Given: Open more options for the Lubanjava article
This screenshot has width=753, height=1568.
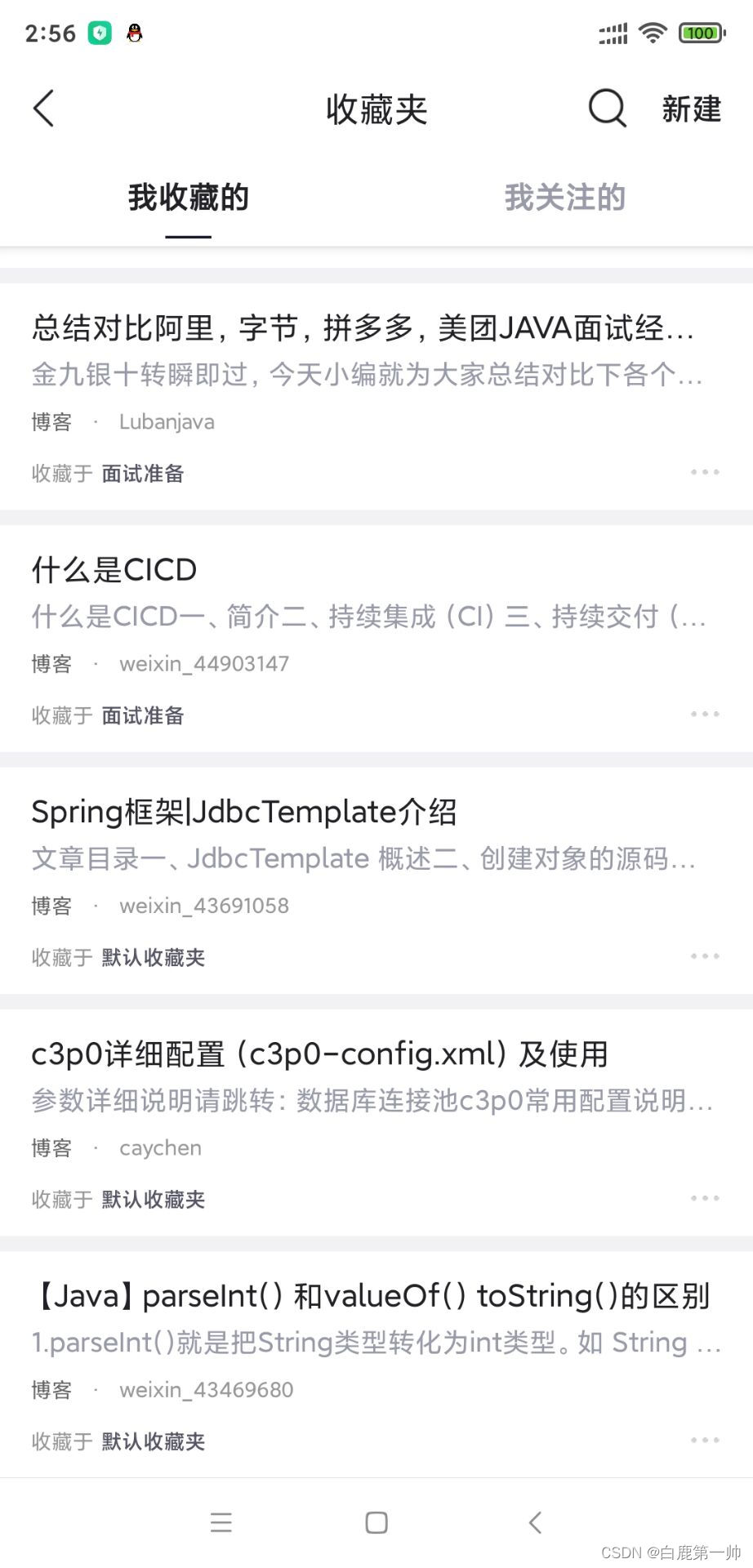Looking at the screenshot, I should 705,472.
